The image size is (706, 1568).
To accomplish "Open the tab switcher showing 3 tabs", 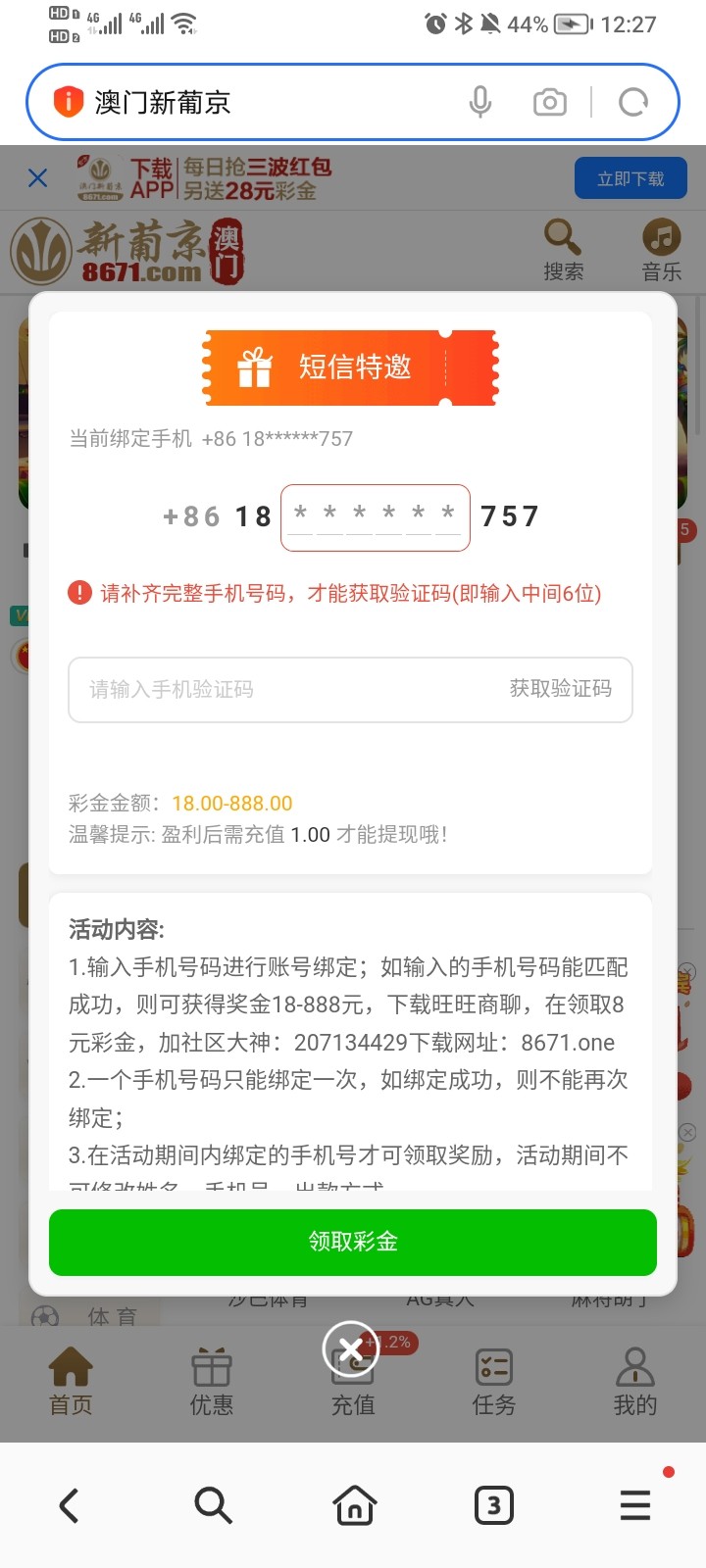I will (x=493, y=1505).
